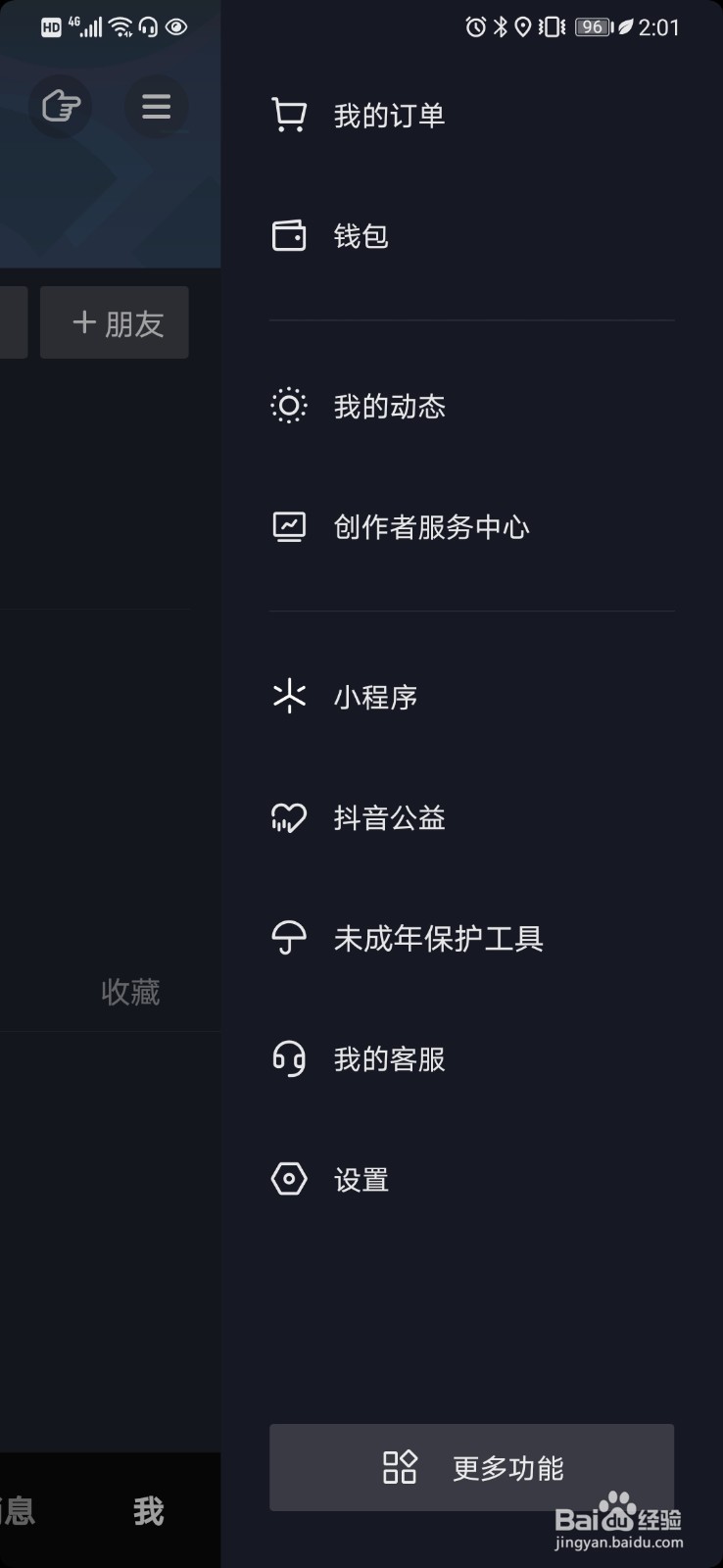Open 我的动态
723x1568 pixels.
coord(389,407)
